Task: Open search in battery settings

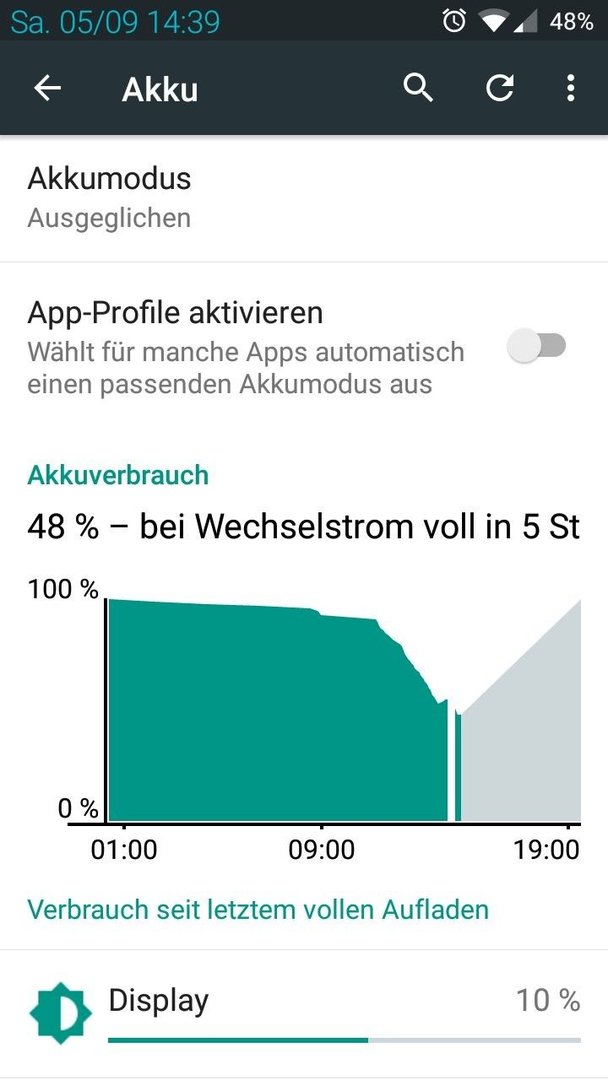Action: [x=418, y=88]
